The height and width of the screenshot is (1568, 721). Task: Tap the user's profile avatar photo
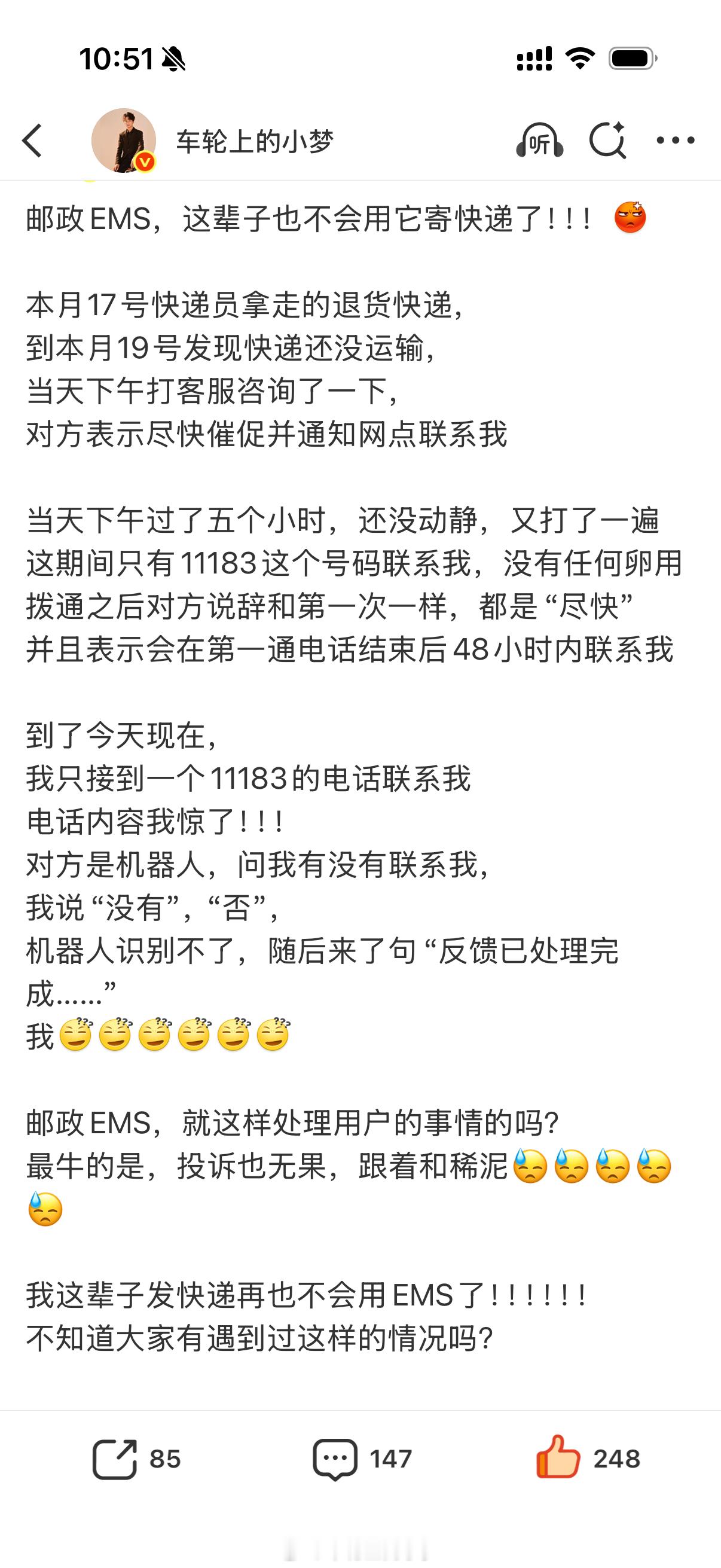click(x=125, y=140)
